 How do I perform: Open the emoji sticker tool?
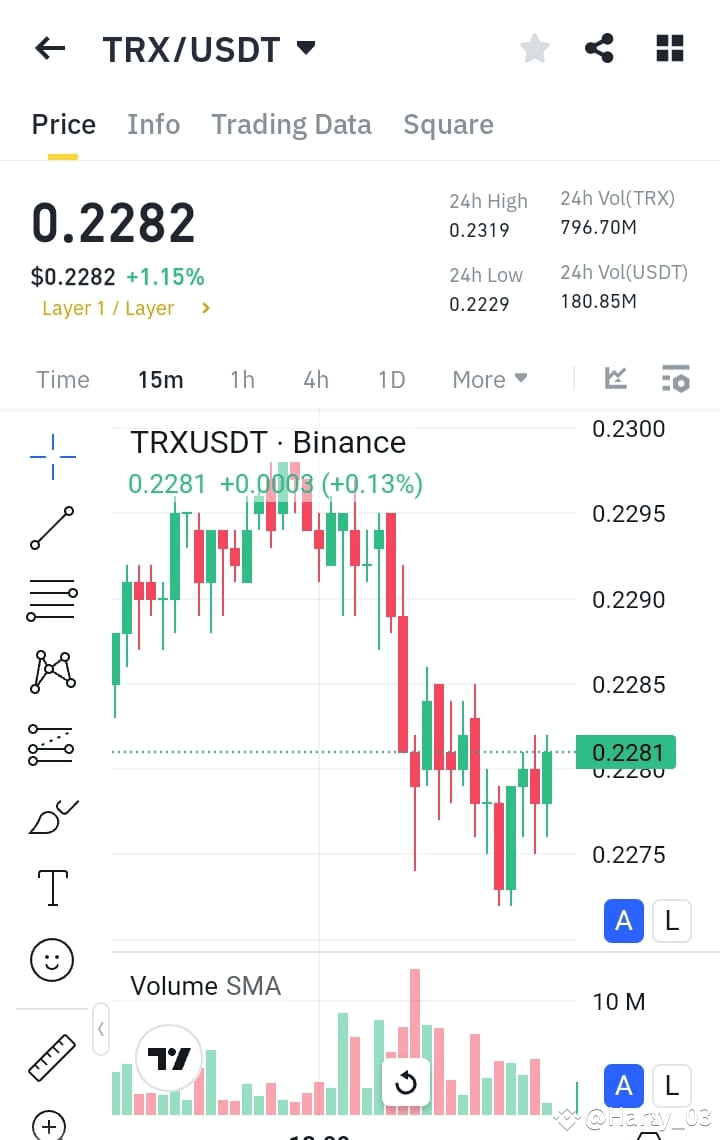51,959
